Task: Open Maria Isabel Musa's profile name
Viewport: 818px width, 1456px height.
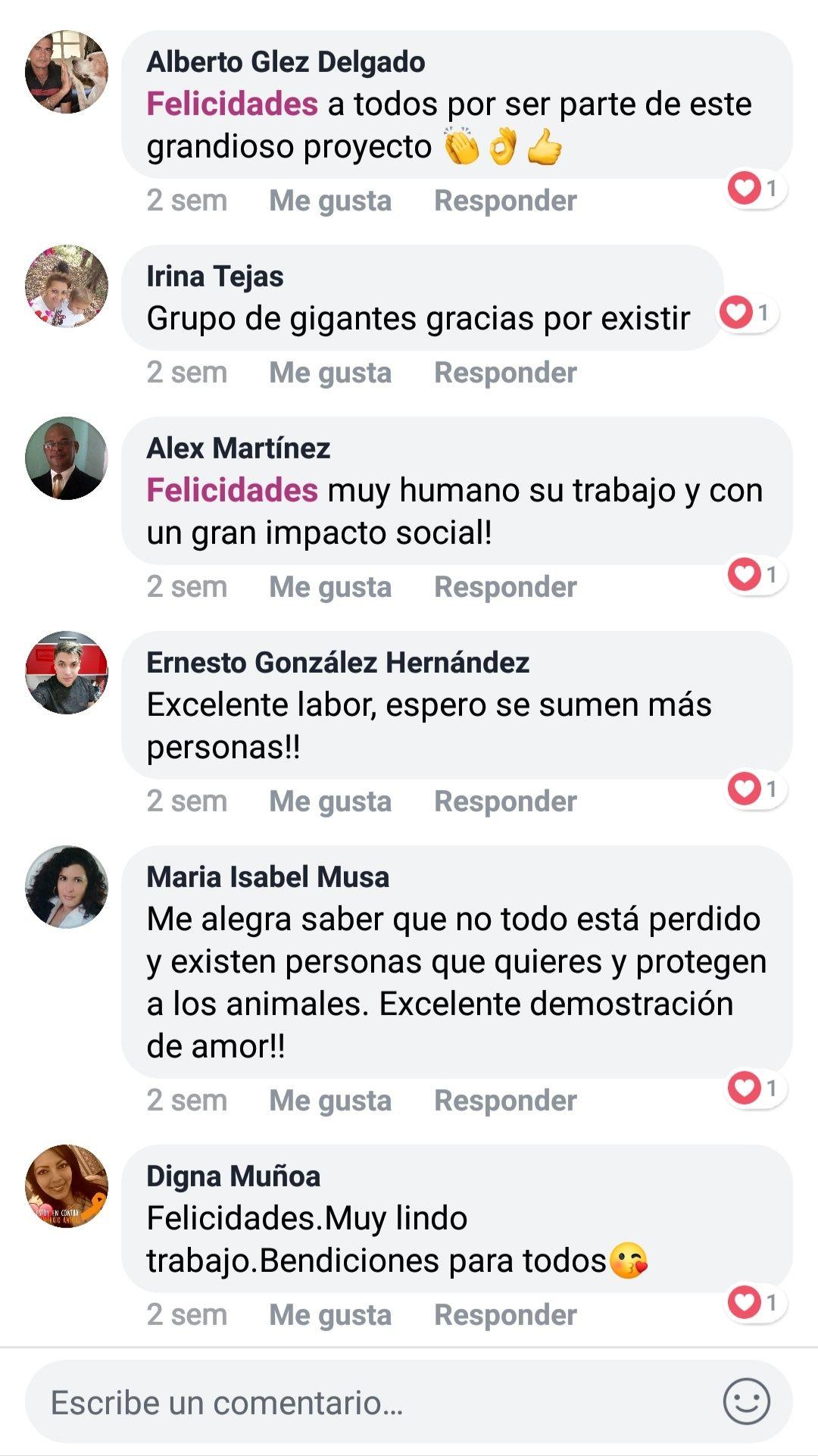Action: [x=268, y=877]
